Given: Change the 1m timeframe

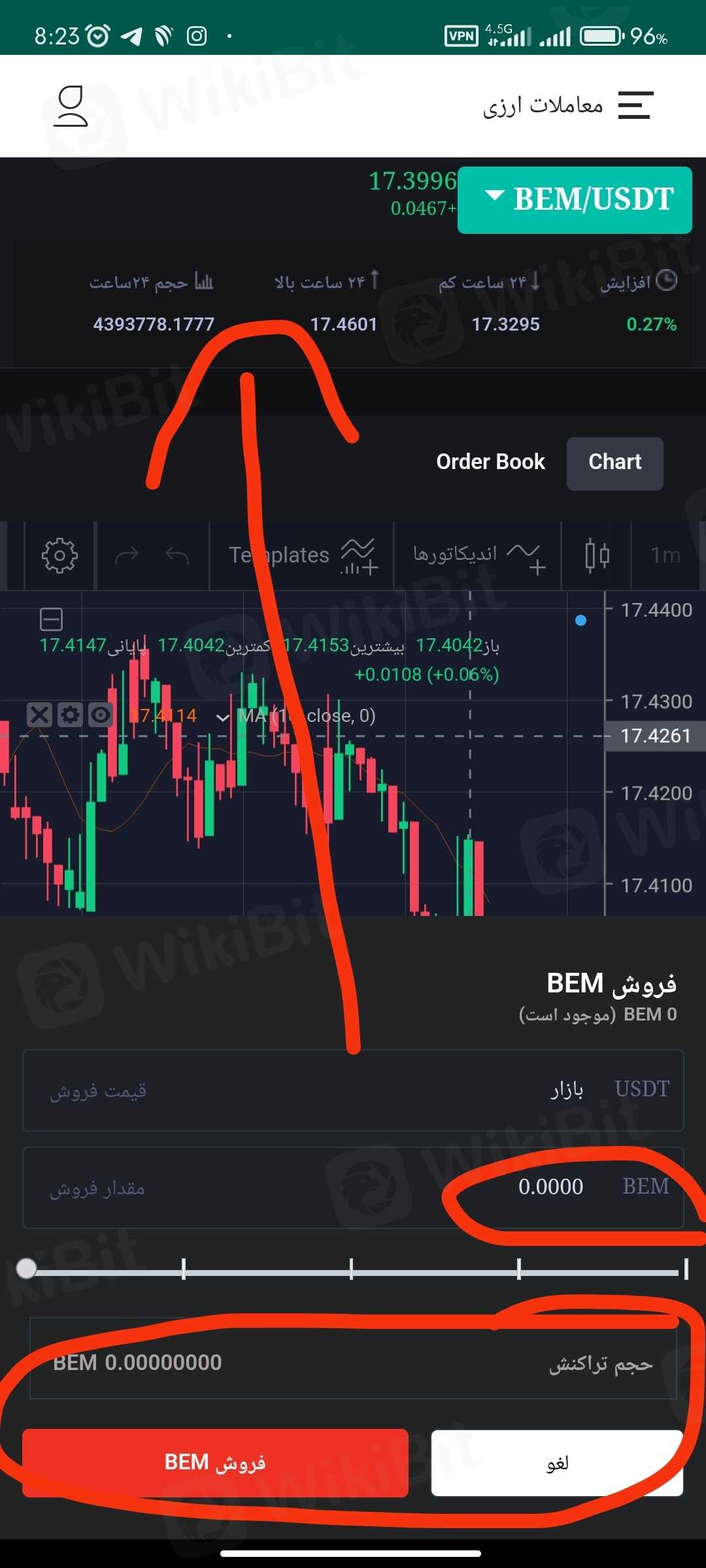Looking at the screenshot, I should (x=665, y=556).
